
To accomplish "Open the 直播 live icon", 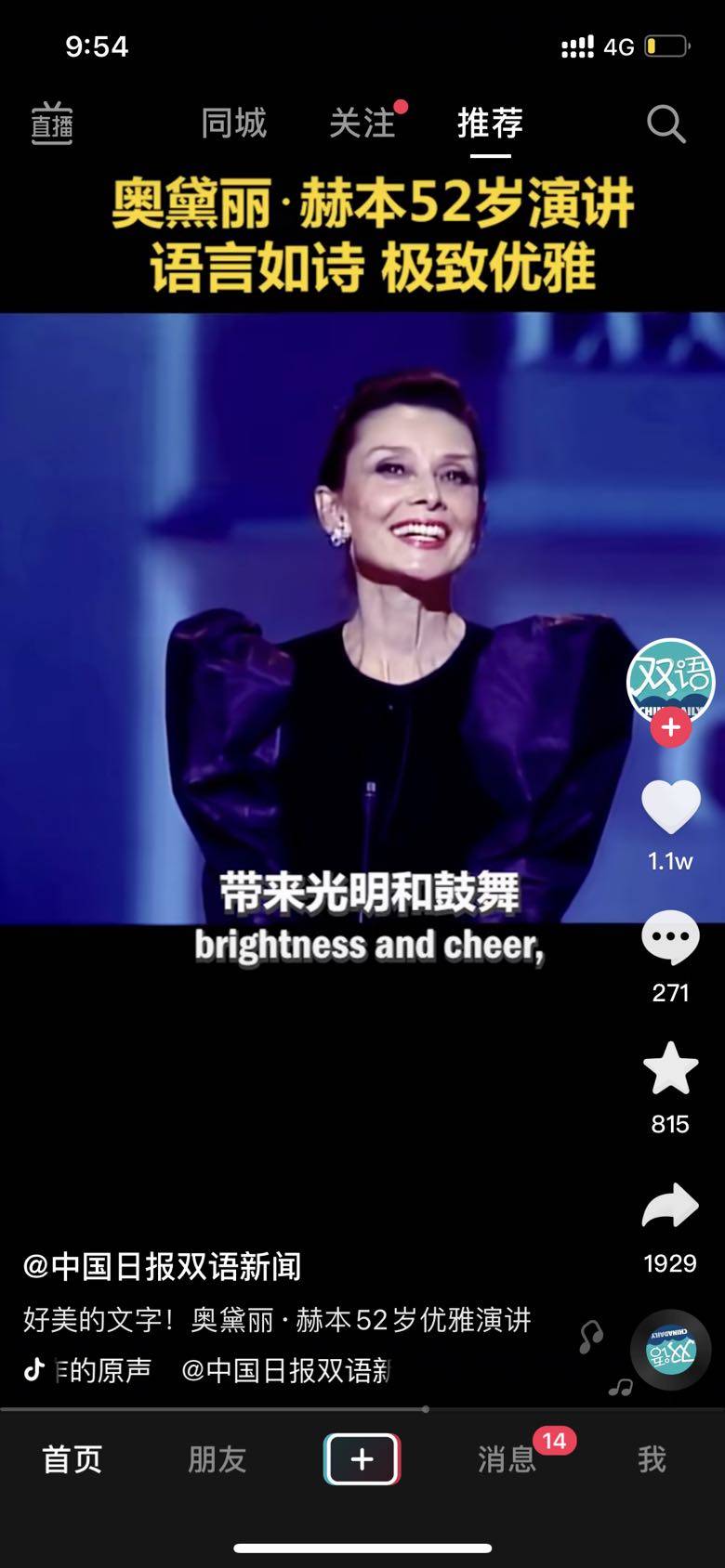I will point(52,124).
